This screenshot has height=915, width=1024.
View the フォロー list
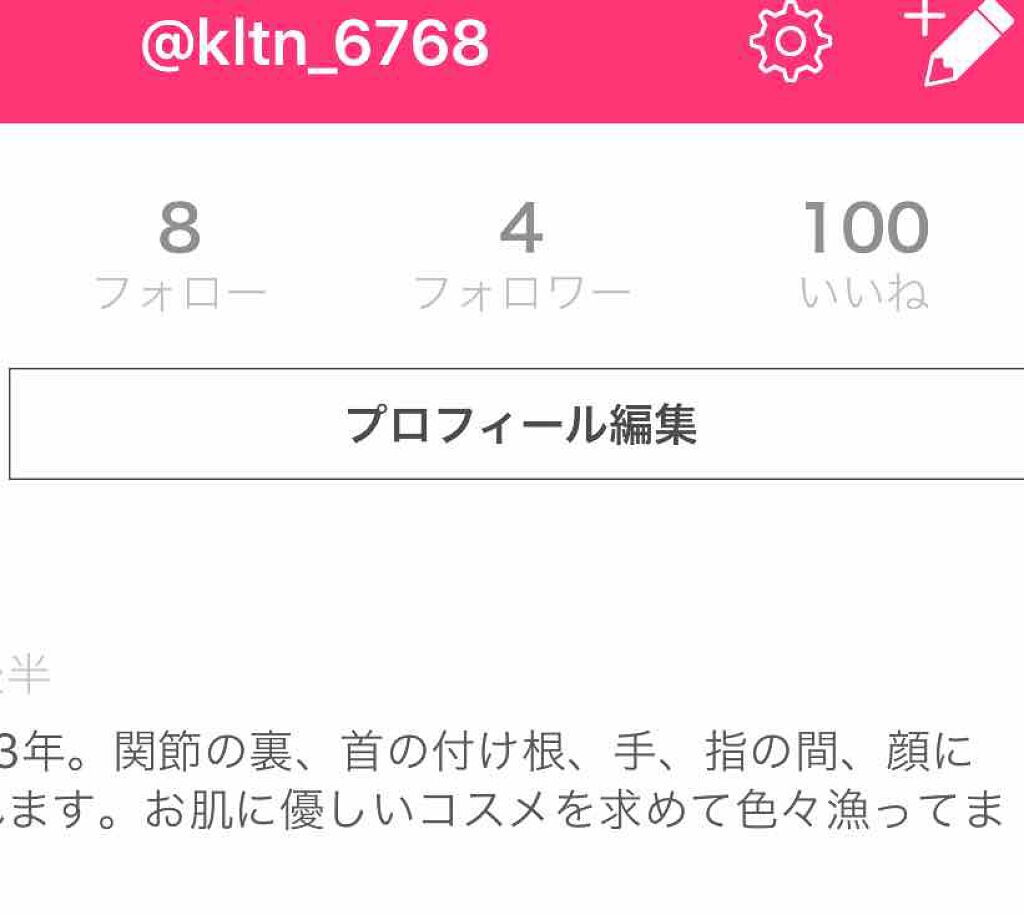click(180, 254)
